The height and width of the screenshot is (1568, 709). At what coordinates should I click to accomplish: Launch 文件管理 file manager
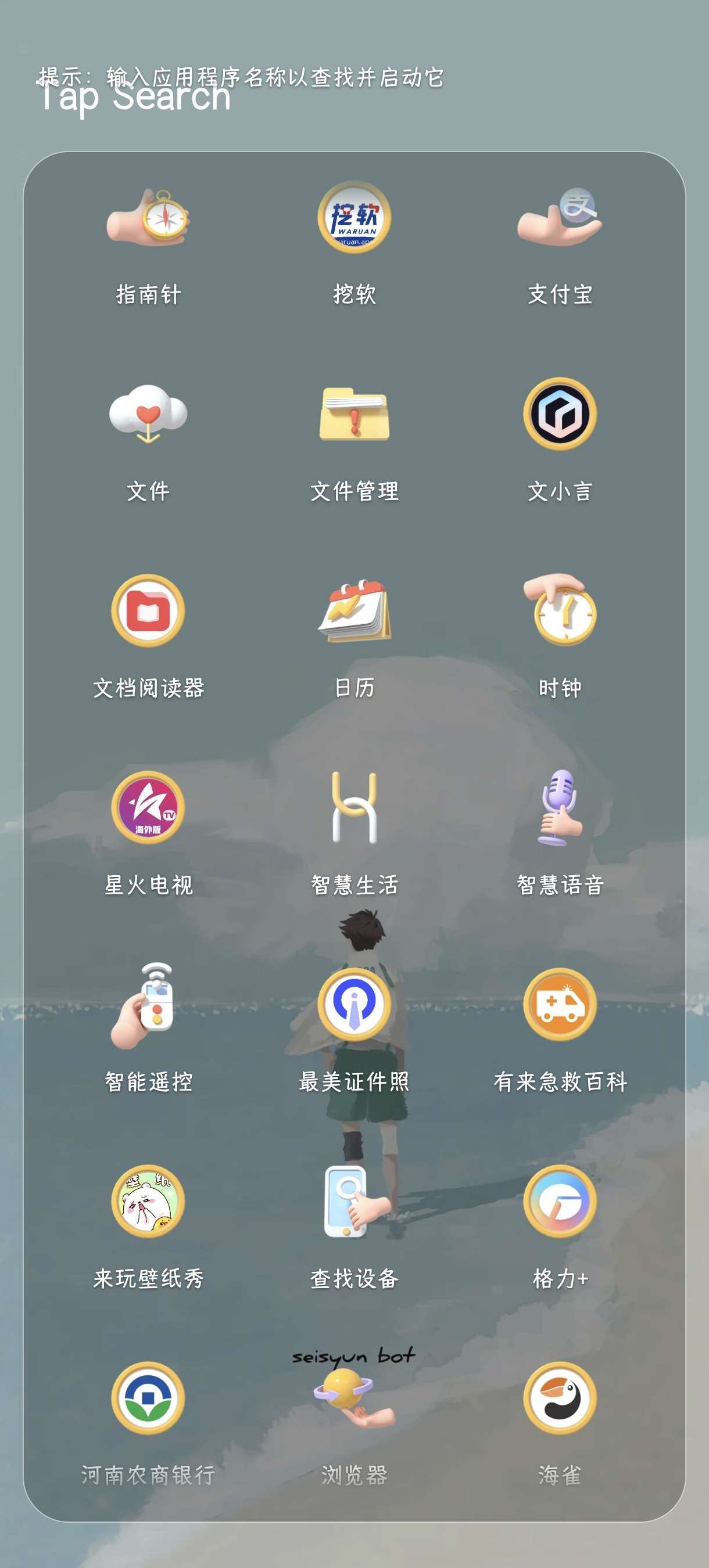click(354, 415)
